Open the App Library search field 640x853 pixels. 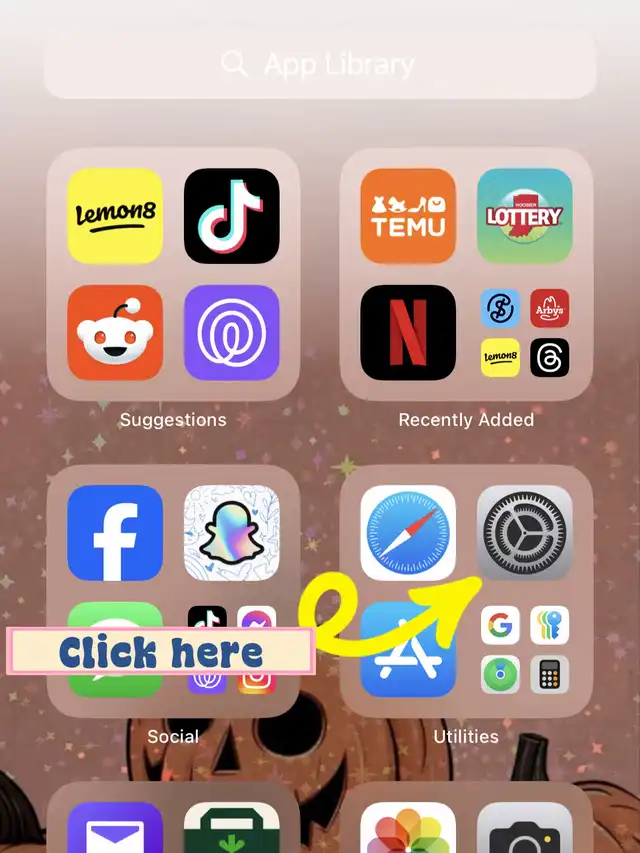[320, 65]
